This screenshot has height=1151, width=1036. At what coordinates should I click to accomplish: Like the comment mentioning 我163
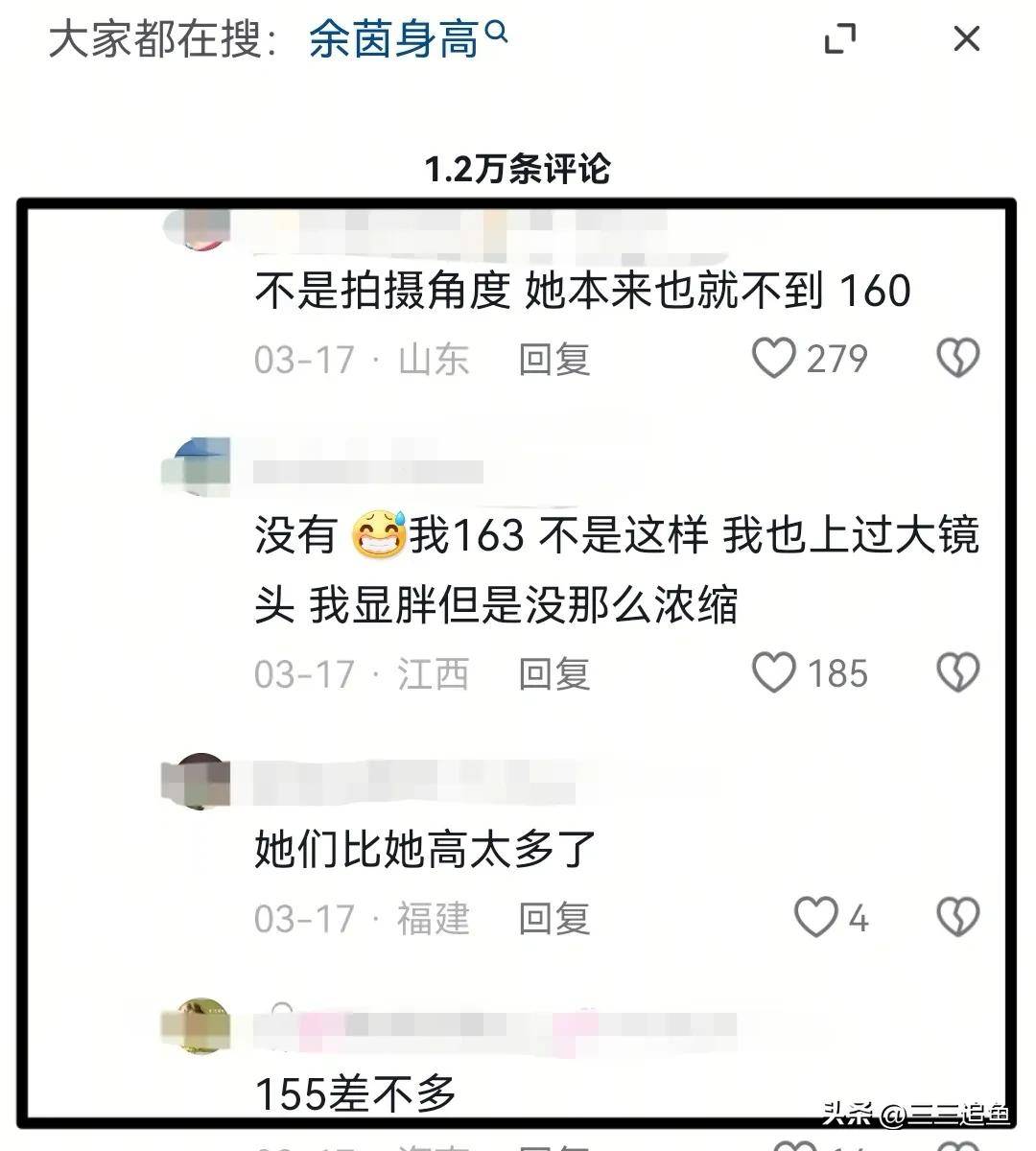point(773,673)
